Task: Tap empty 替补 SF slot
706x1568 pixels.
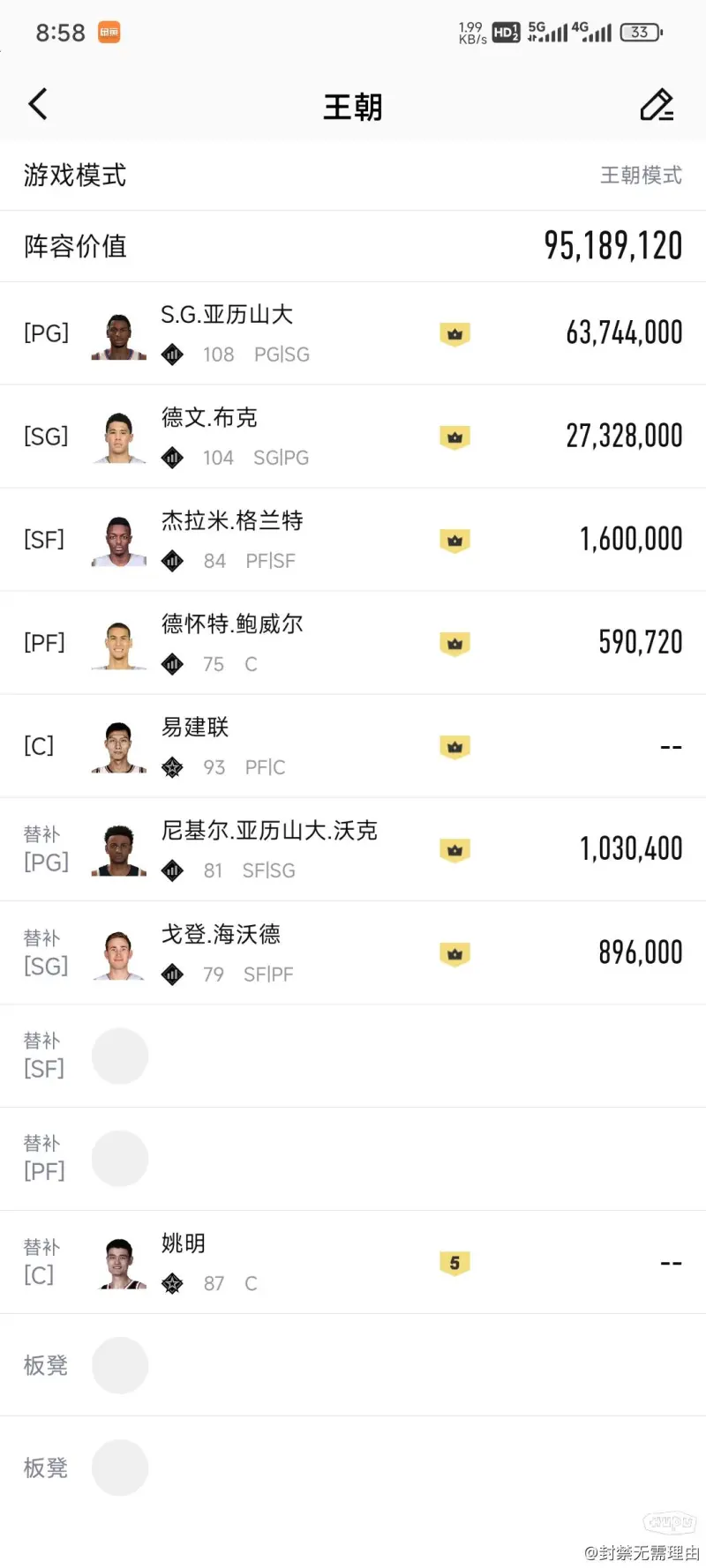Action: tap(120, 1056)
